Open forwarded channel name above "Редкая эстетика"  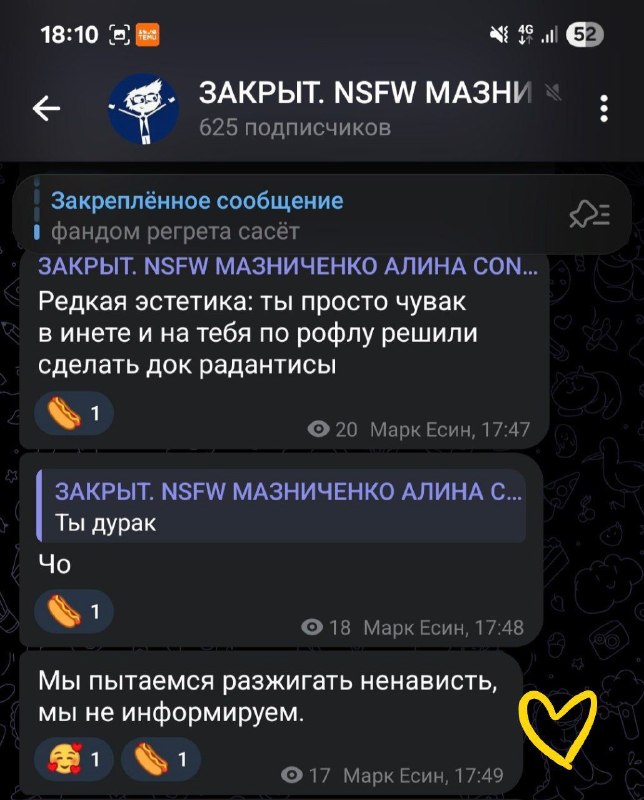(x=288, y=267)
